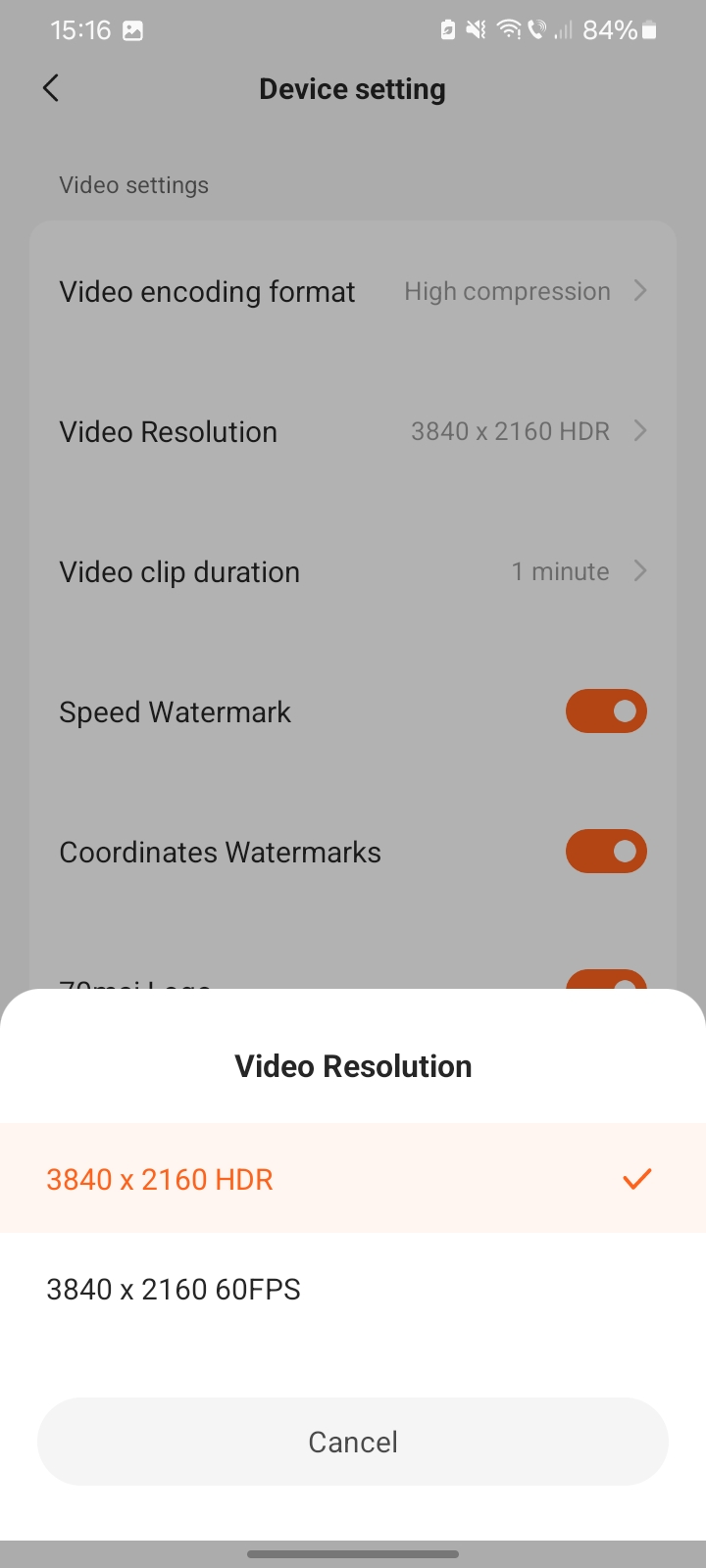The image size is (706, 1568).
Task: Go back using the top-left arrow
Action: point(51,88)
